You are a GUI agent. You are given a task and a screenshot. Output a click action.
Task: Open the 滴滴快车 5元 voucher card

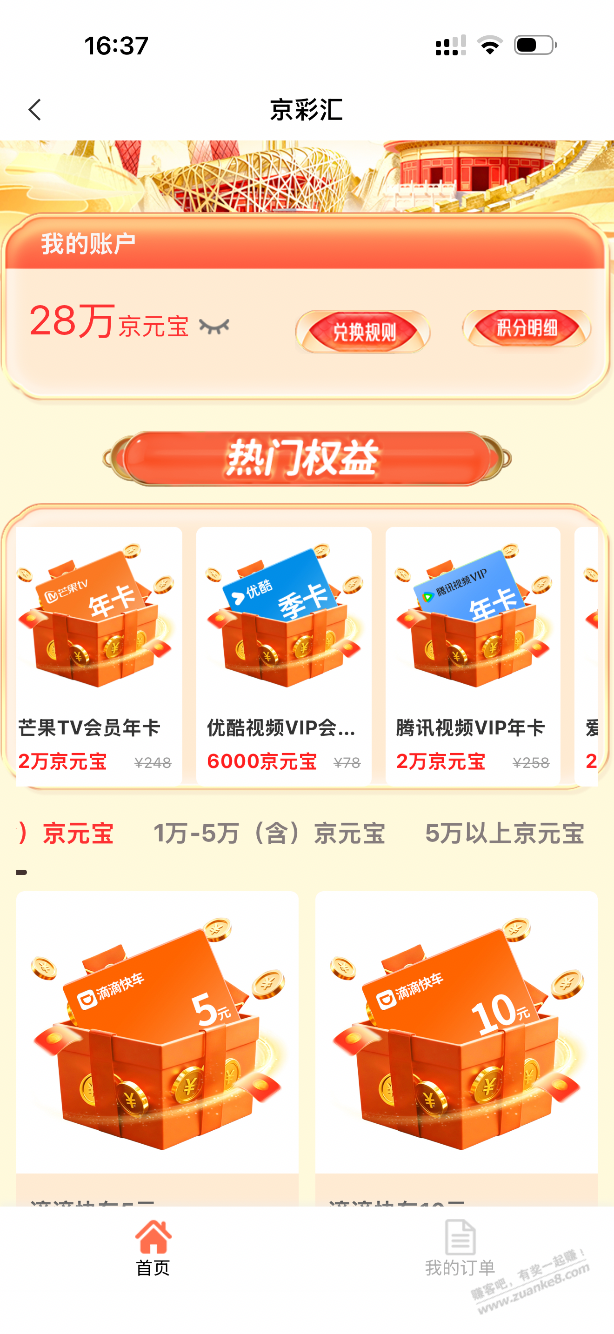(x=157, y=1040)
